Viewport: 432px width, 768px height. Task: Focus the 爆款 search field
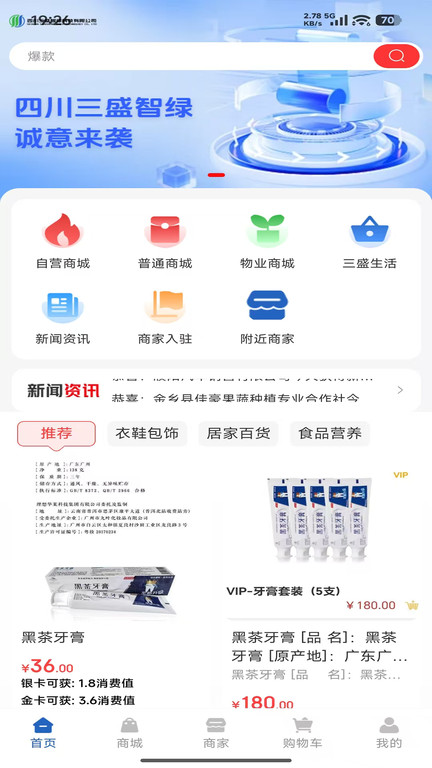click(191, 56)
